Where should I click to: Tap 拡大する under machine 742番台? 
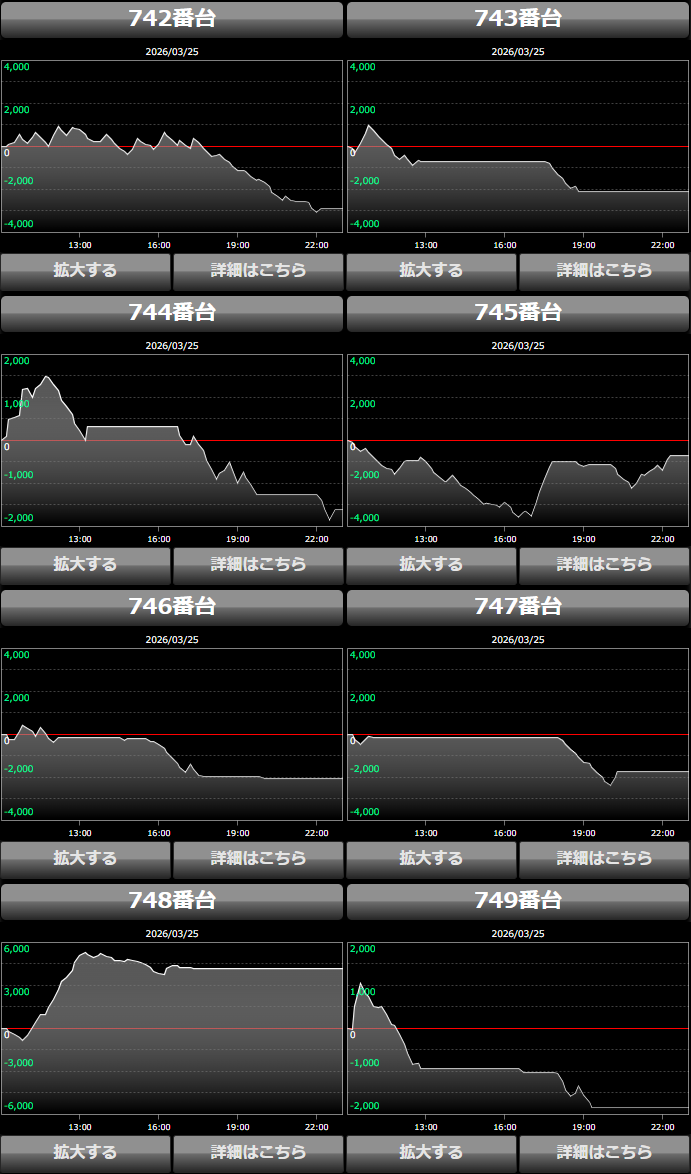coord(86,271)
